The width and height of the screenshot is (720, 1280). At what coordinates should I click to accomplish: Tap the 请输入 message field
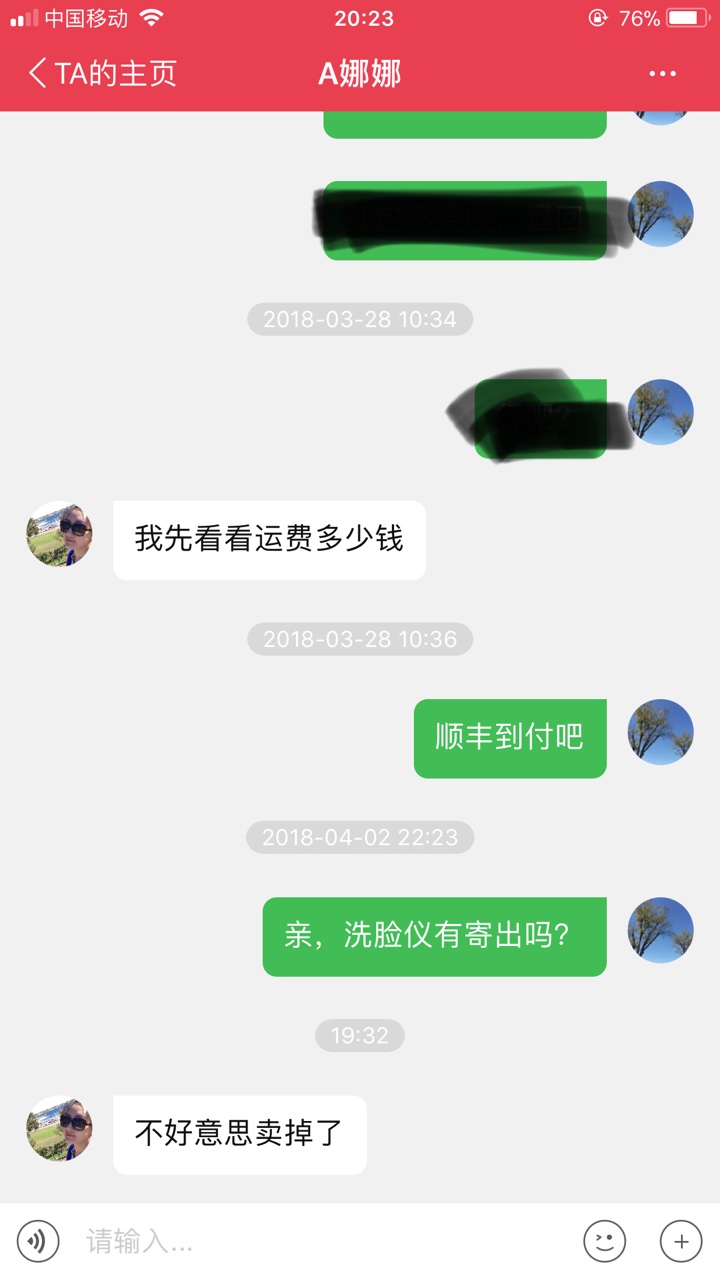[320, 1242]
